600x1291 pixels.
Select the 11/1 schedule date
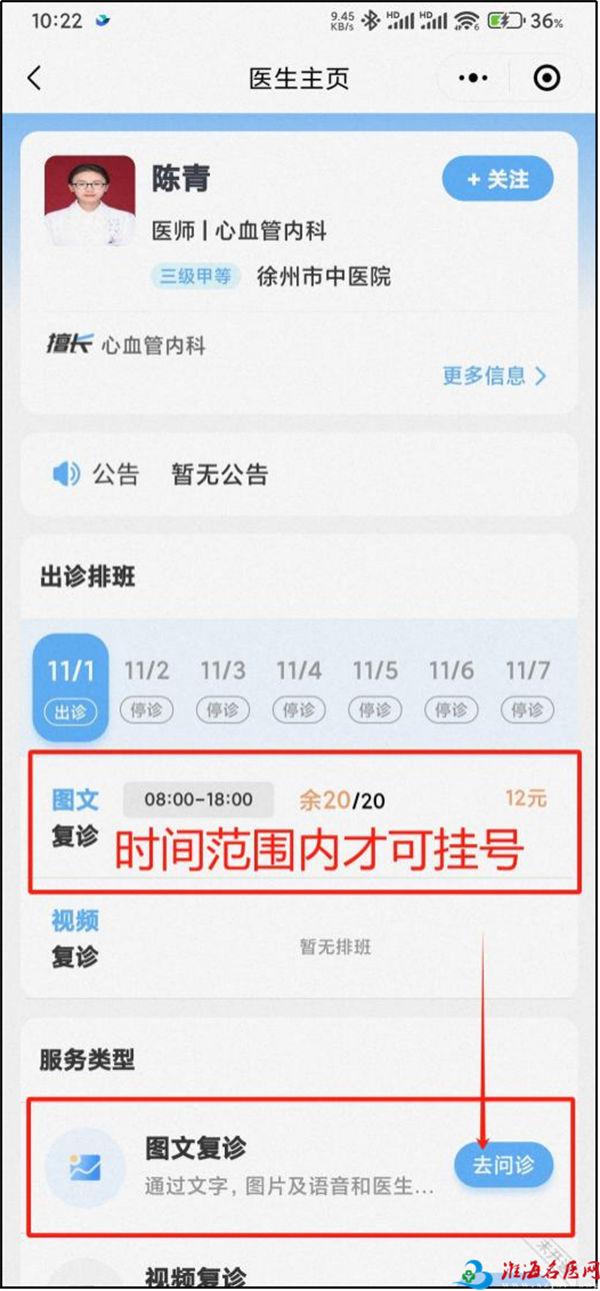pyautogui.click(x=71, y=687)
